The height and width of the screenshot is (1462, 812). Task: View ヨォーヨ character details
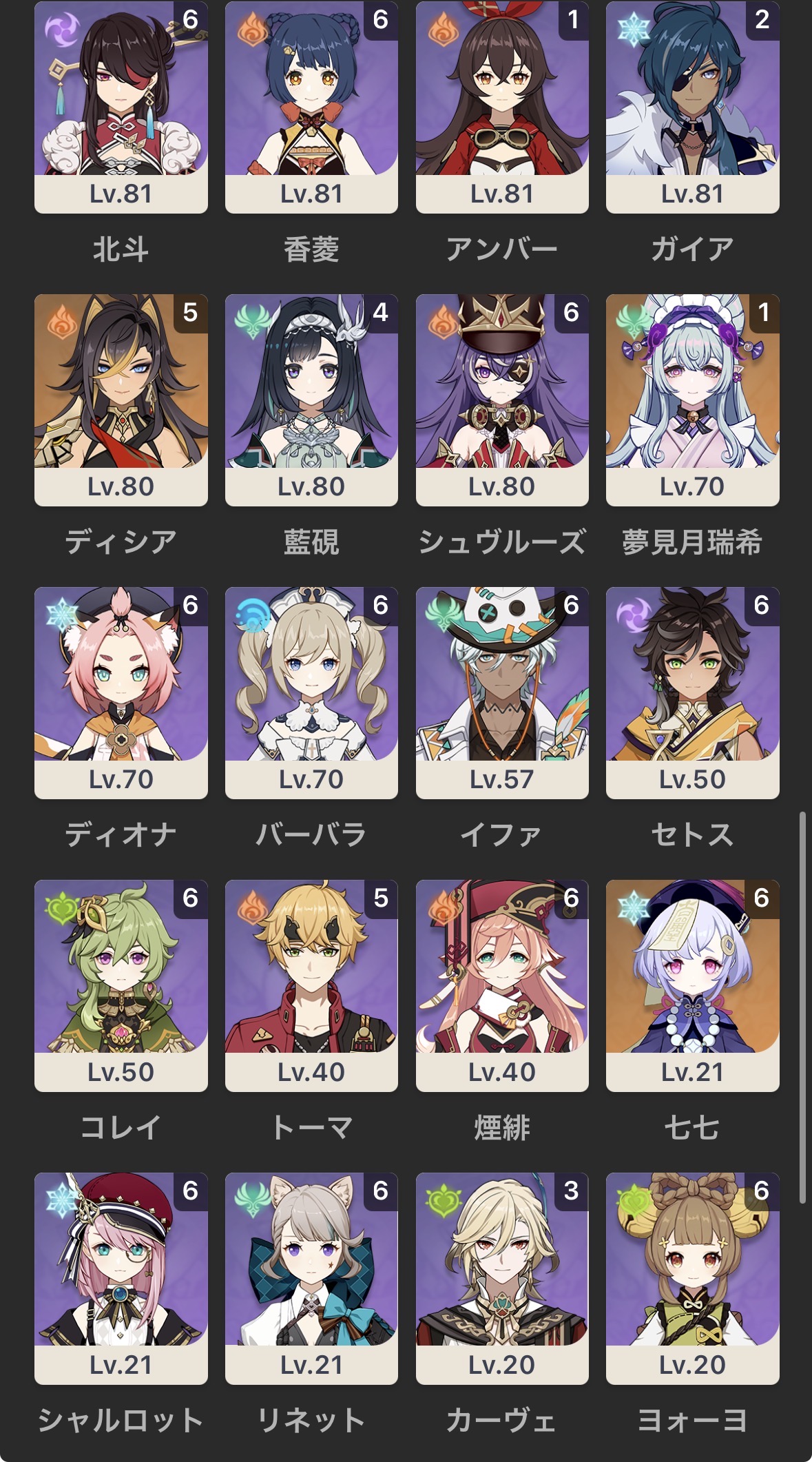(692, 1278)
